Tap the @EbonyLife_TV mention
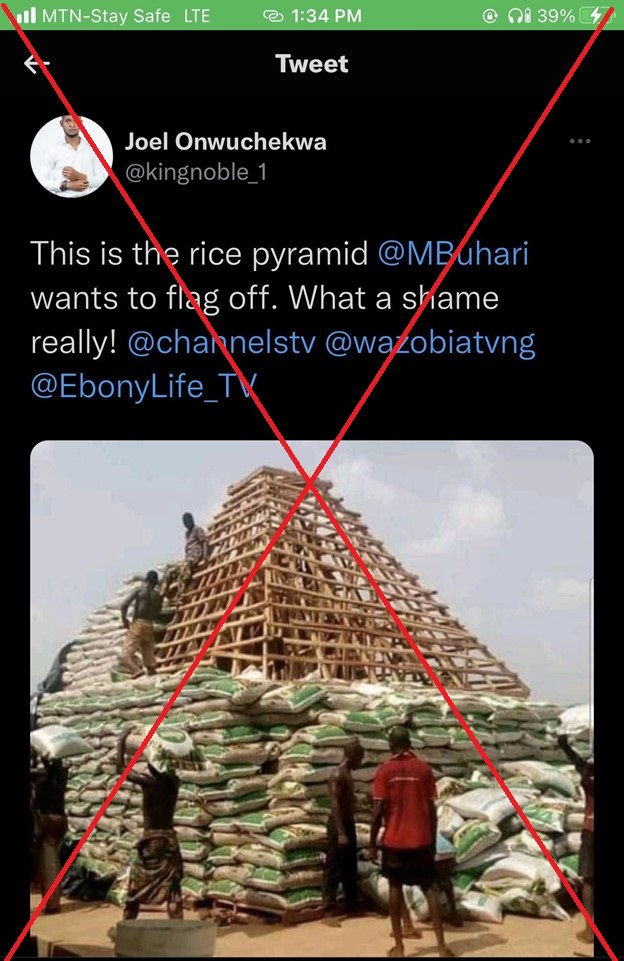 (143, 387)
